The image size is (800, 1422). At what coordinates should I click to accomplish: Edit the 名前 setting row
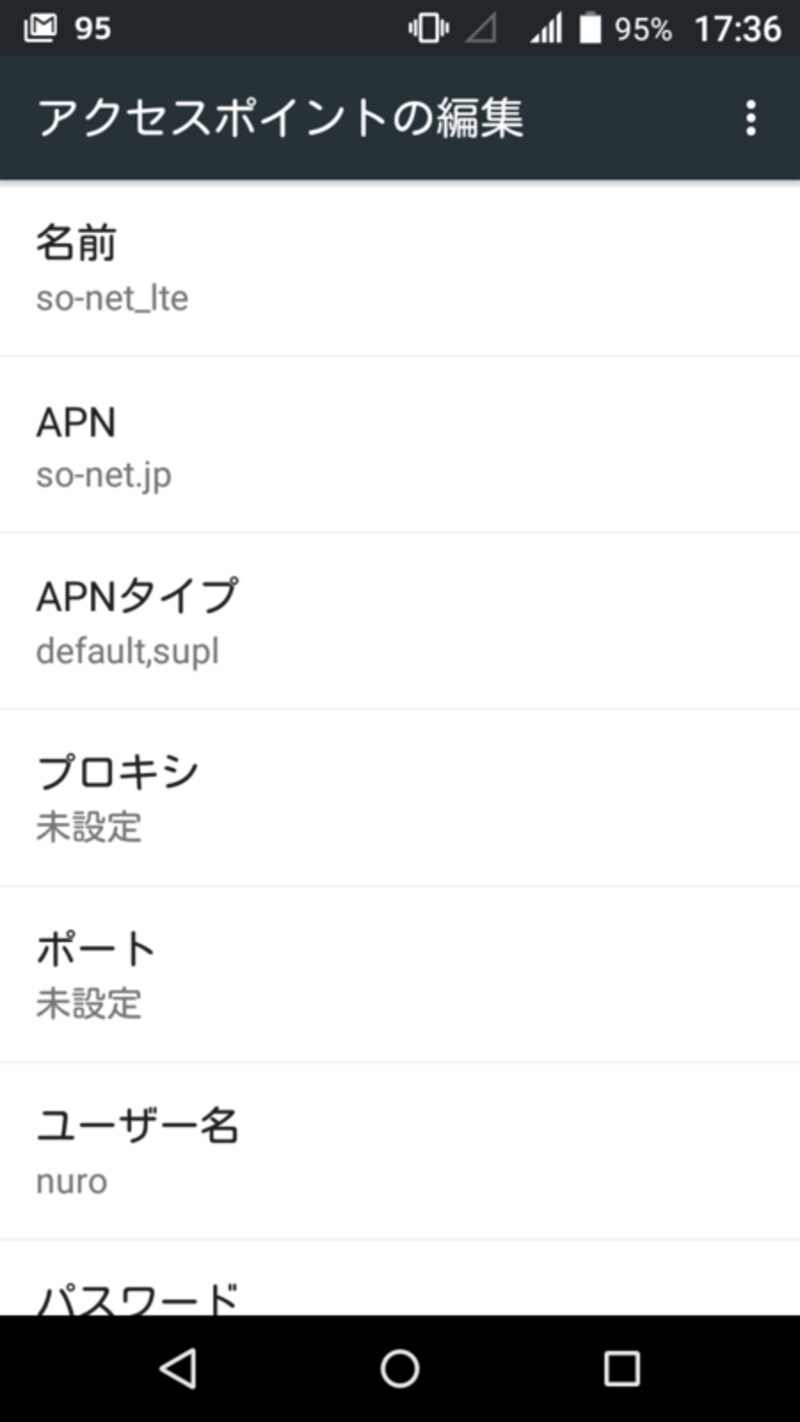pos(400,269)
